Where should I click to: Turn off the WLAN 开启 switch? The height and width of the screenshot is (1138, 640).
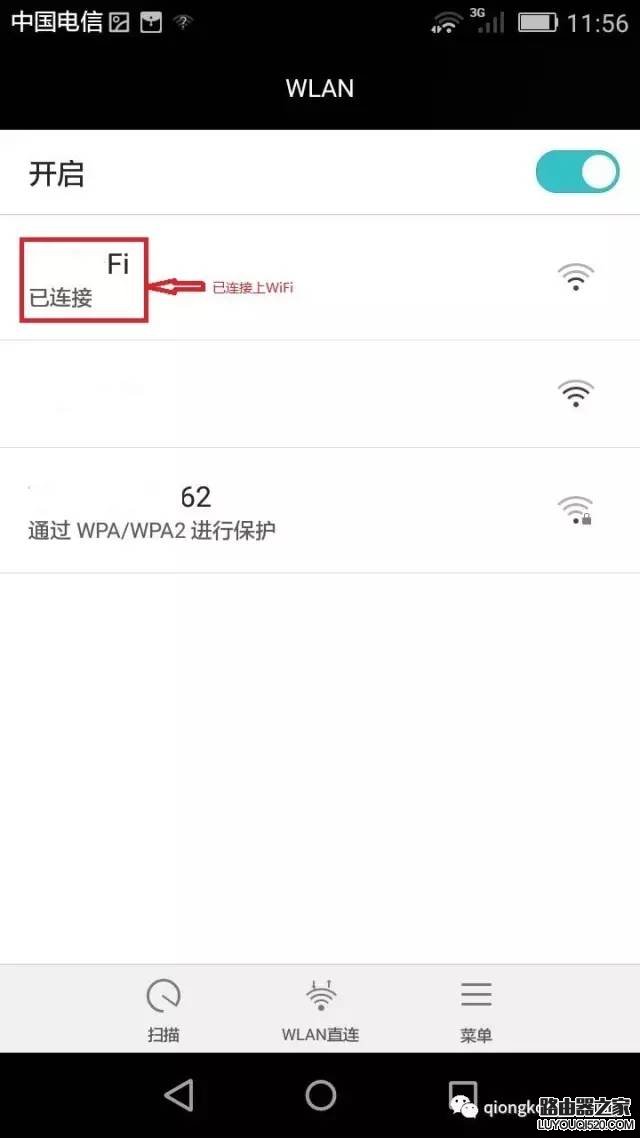(x=577, y=173)
